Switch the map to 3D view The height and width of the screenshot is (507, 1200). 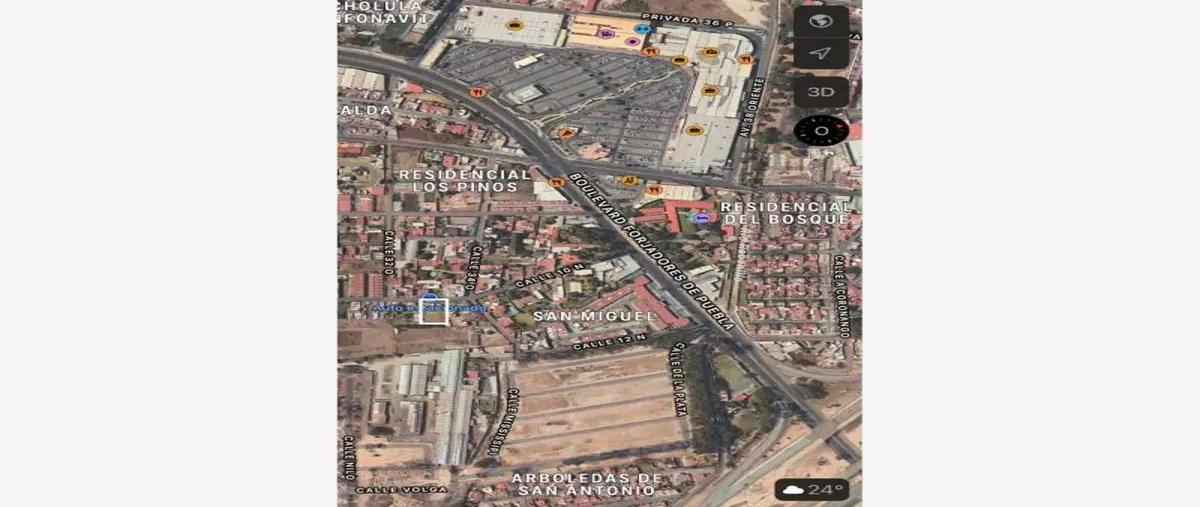coord(821,92)
